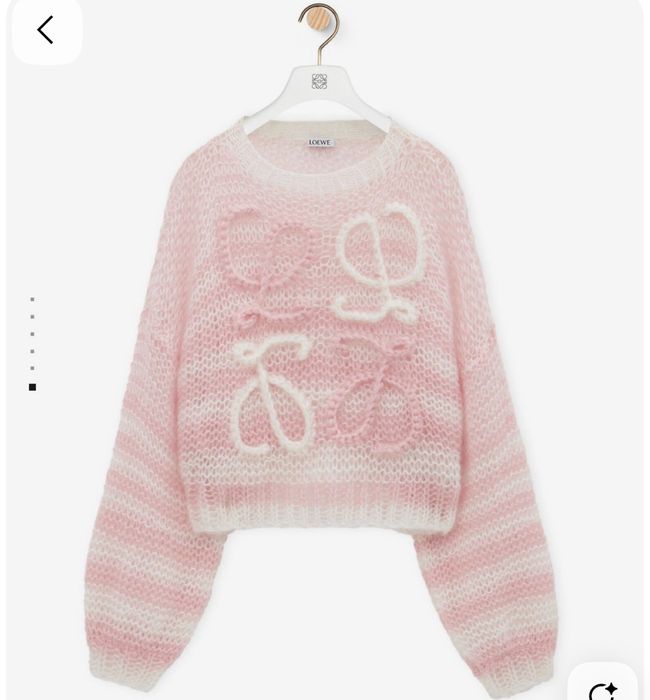Open the sparkle assistant button
Image resolution: width=650 pixels, height=700 pixels.
click(x=603, y=686)
